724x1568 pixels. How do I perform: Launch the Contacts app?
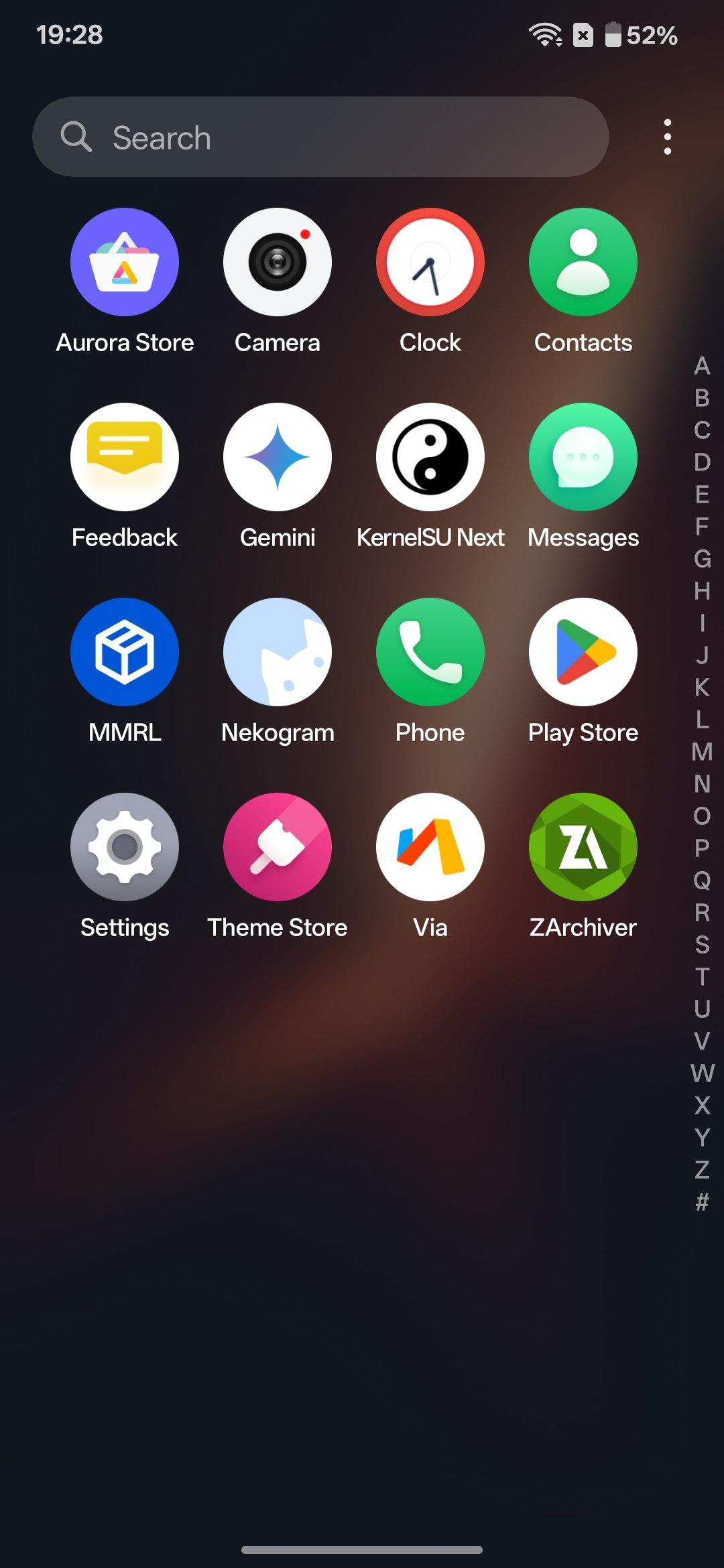[x=583, y=262]
